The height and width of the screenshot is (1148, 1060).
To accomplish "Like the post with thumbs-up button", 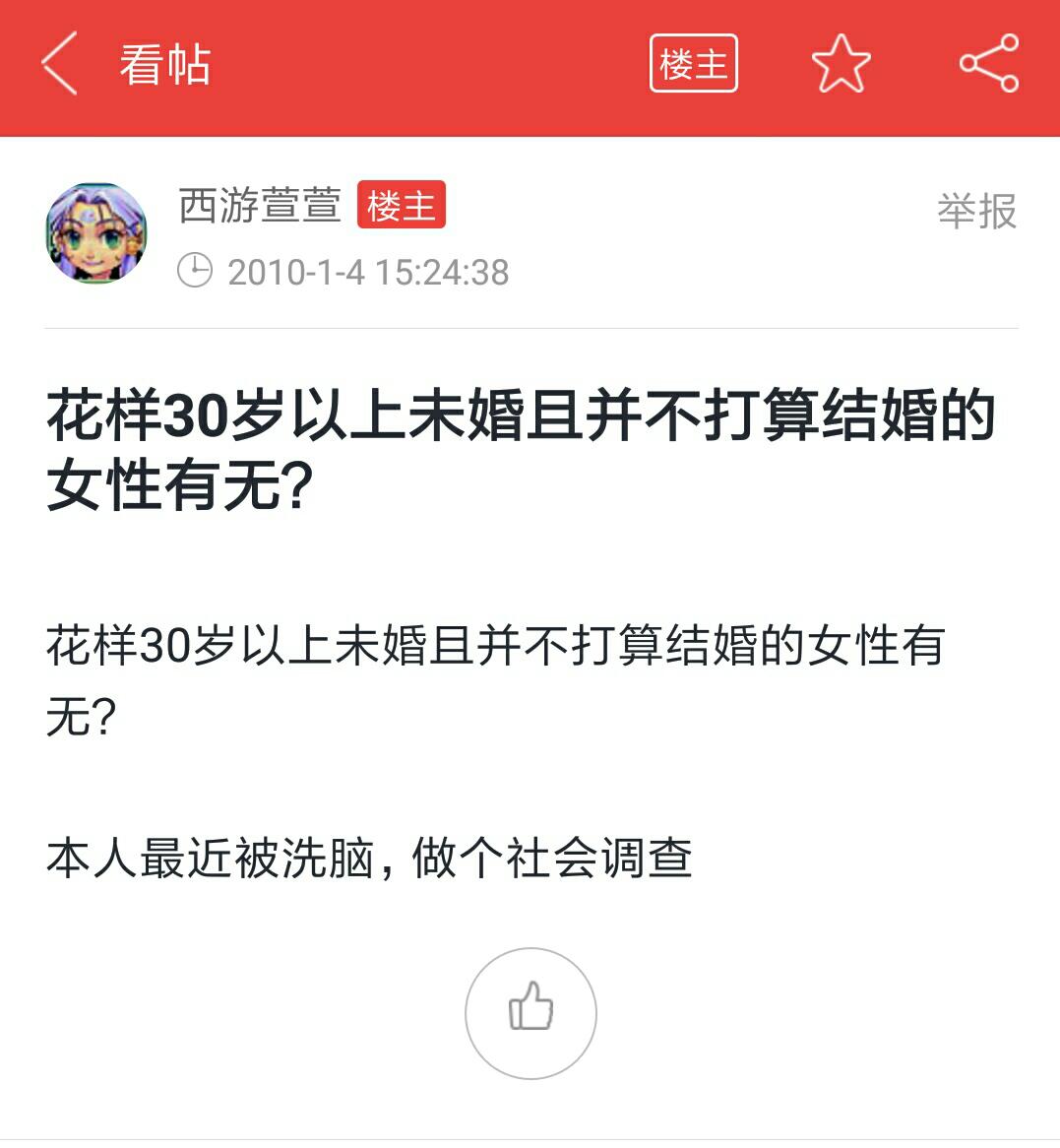I will coord(530,1012).
